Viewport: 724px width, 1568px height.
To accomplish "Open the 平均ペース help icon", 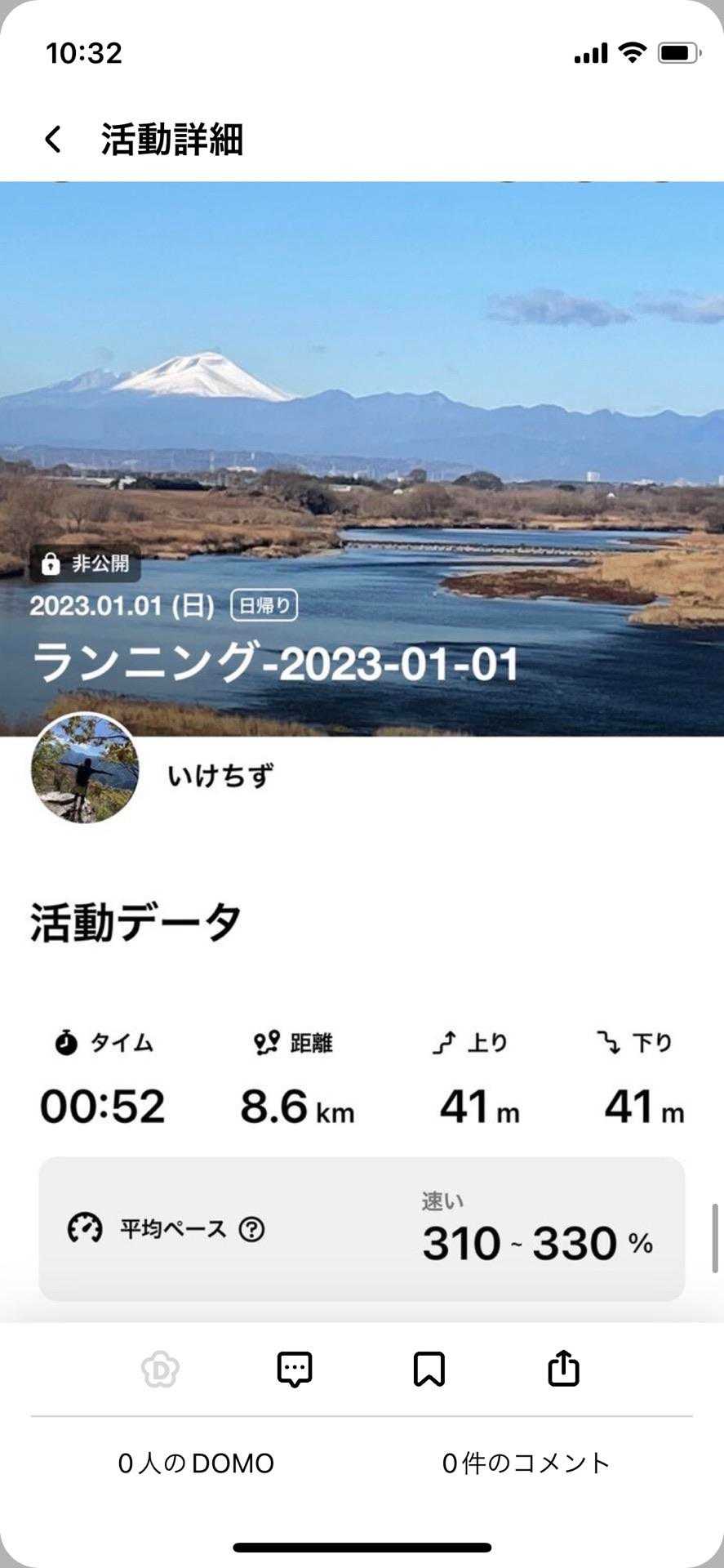I will (x=251, y=1229).
